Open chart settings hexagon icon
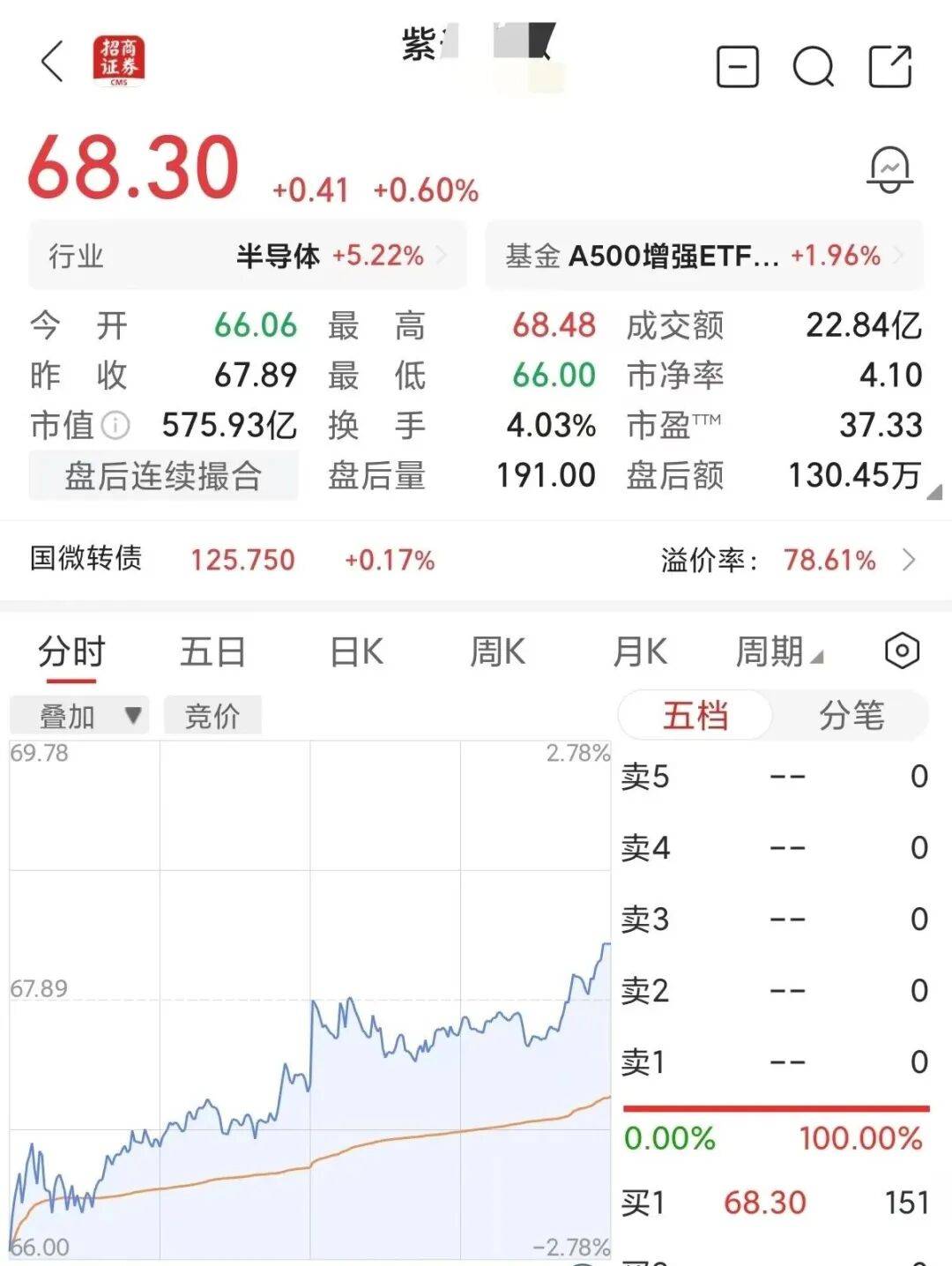The width and height of the screenshot is (952, 1266). point(902,652)
